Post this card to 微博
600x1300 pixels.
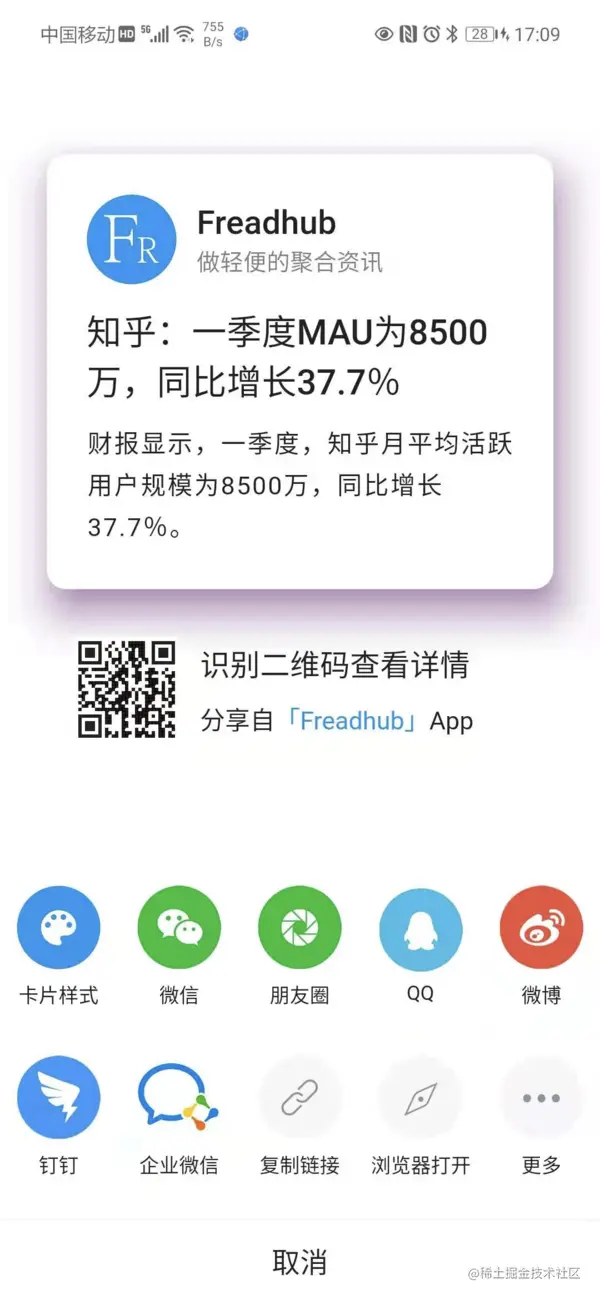[541, 929]
